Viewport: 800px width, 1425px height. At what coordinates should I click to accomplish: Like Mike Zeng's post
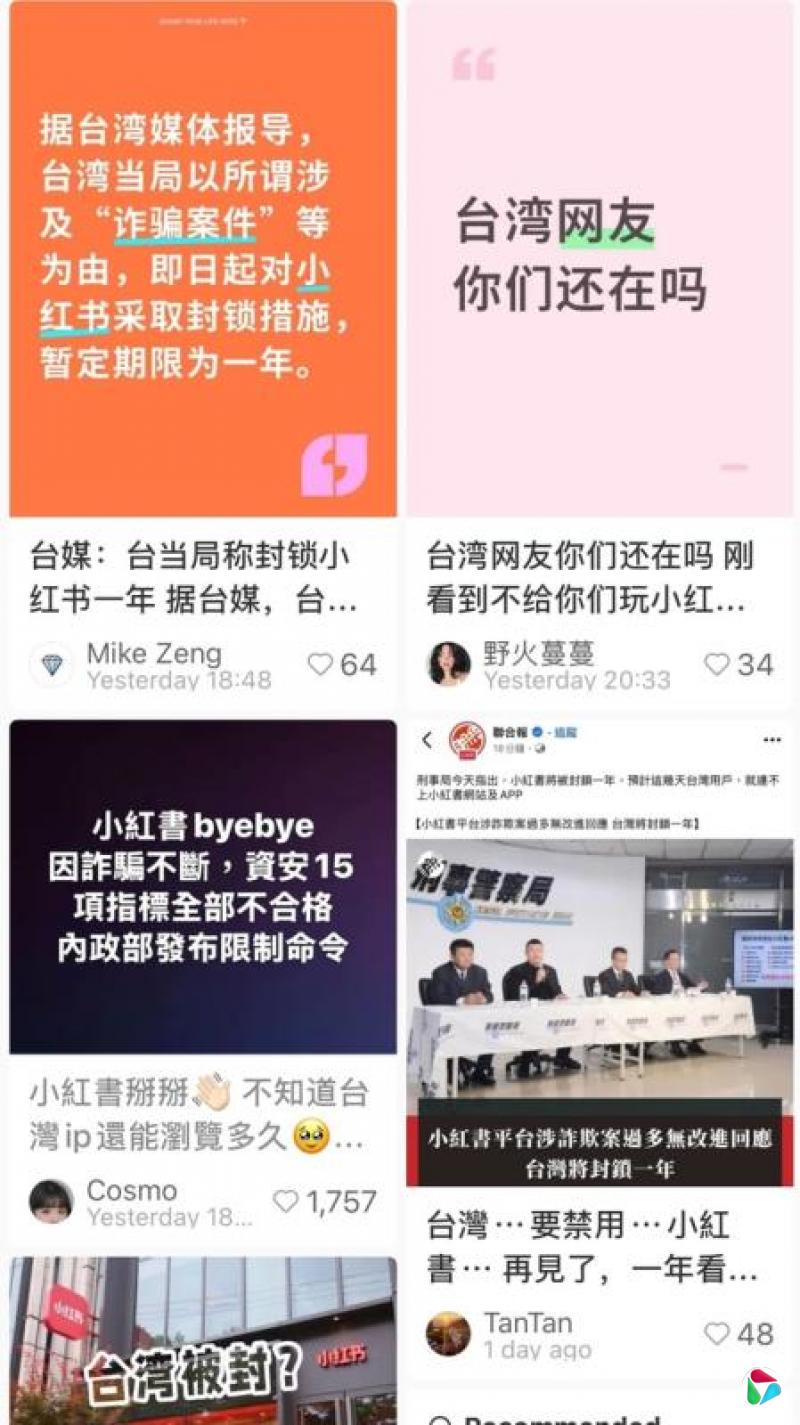pyautogui.click(x=320, y=665)
